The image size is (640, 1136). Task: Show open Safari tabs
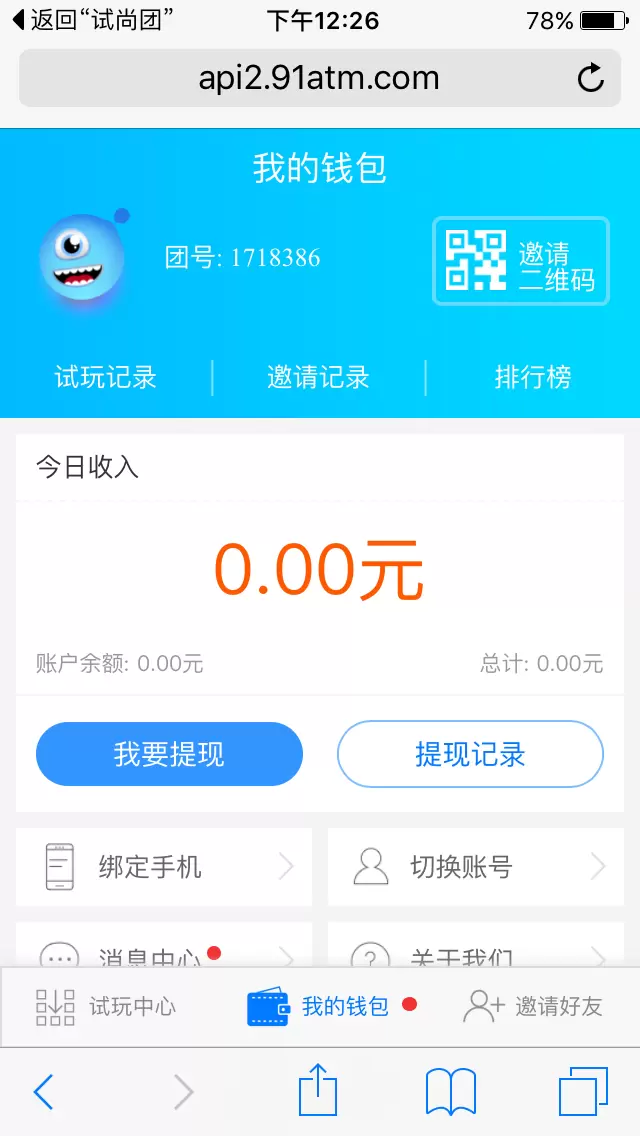click(582, 1091)
